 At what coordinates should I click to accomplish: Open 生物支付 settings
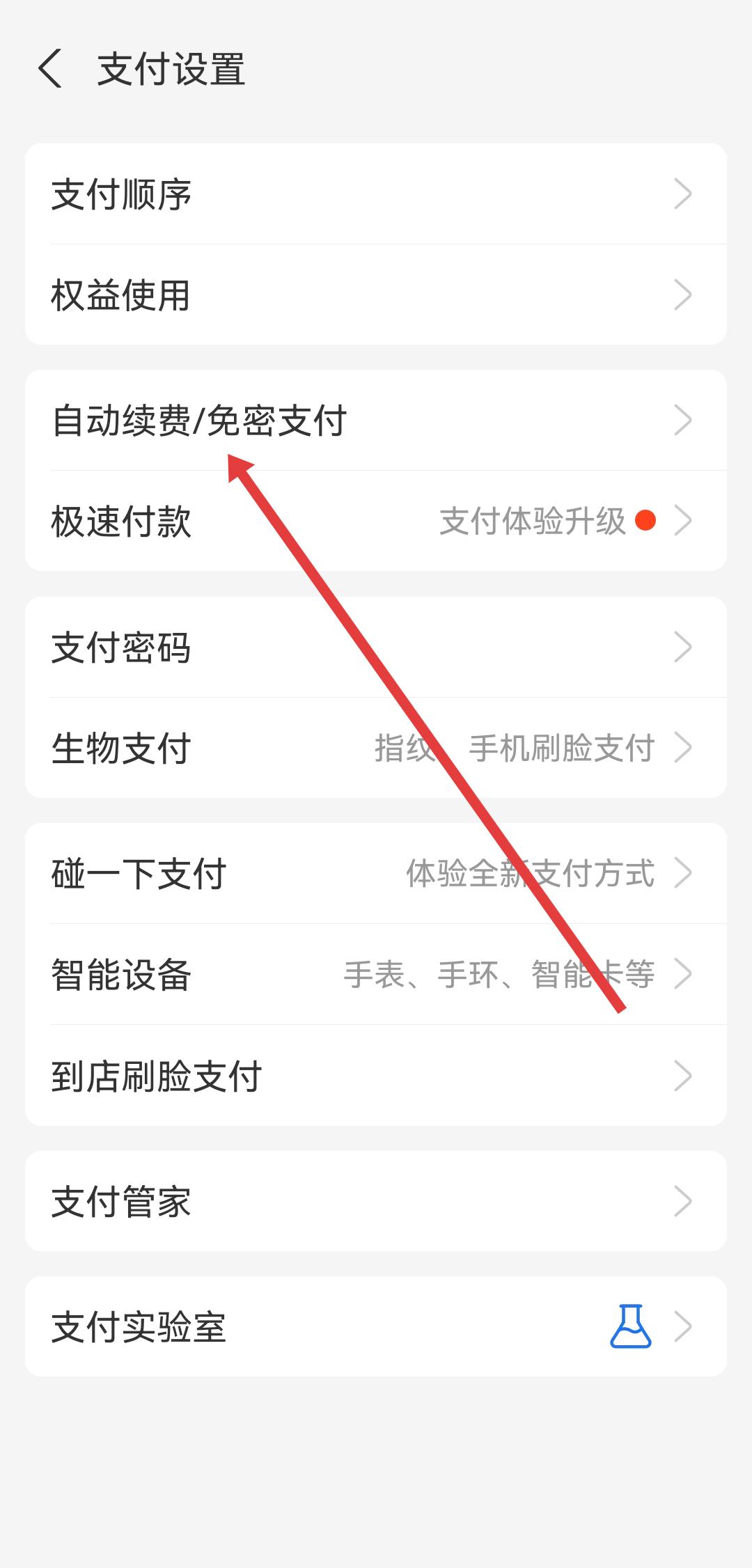click(x=376, y=748)
